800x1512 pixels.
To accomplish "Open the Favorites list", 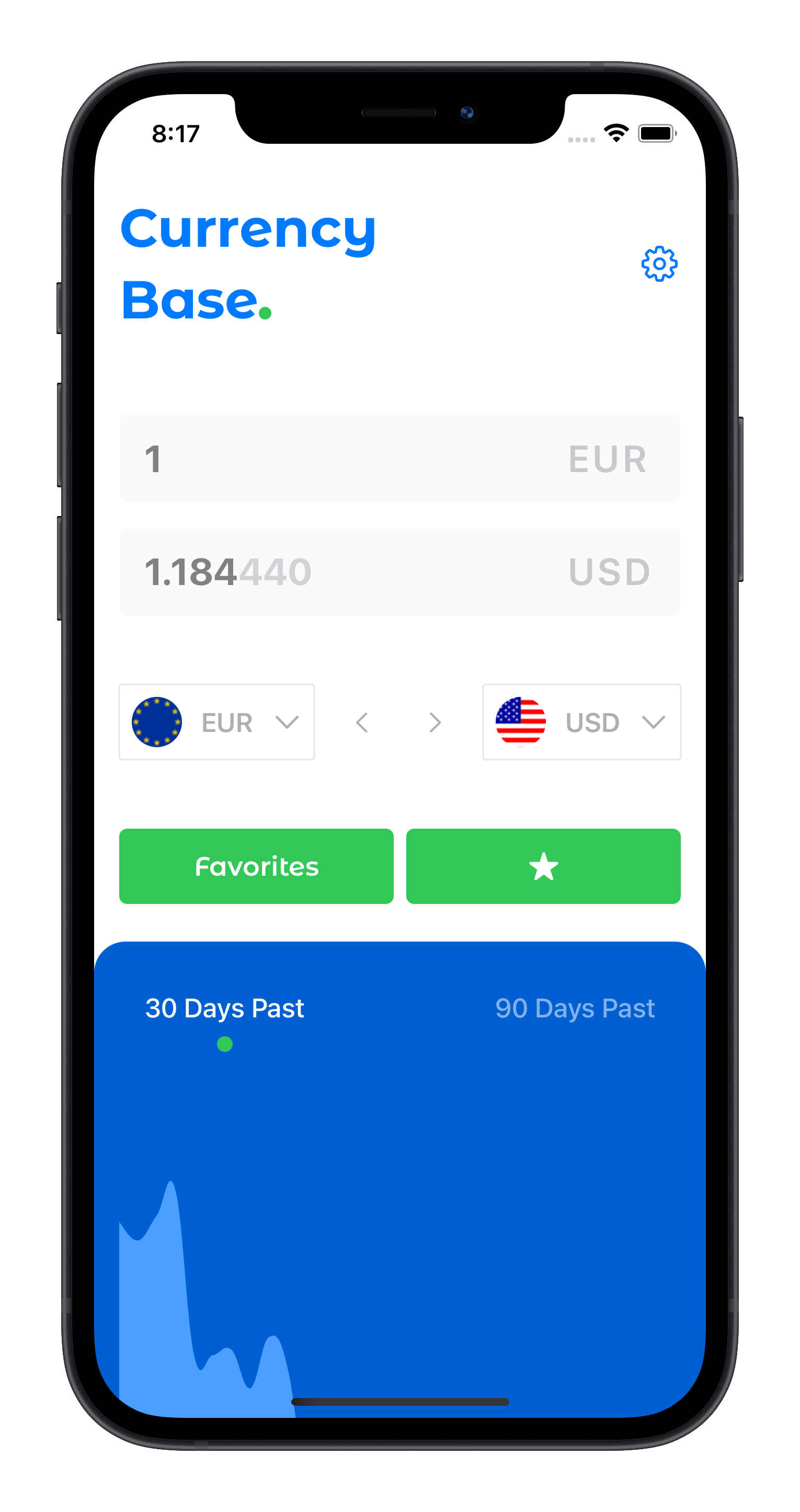I will tap(256, 866).
